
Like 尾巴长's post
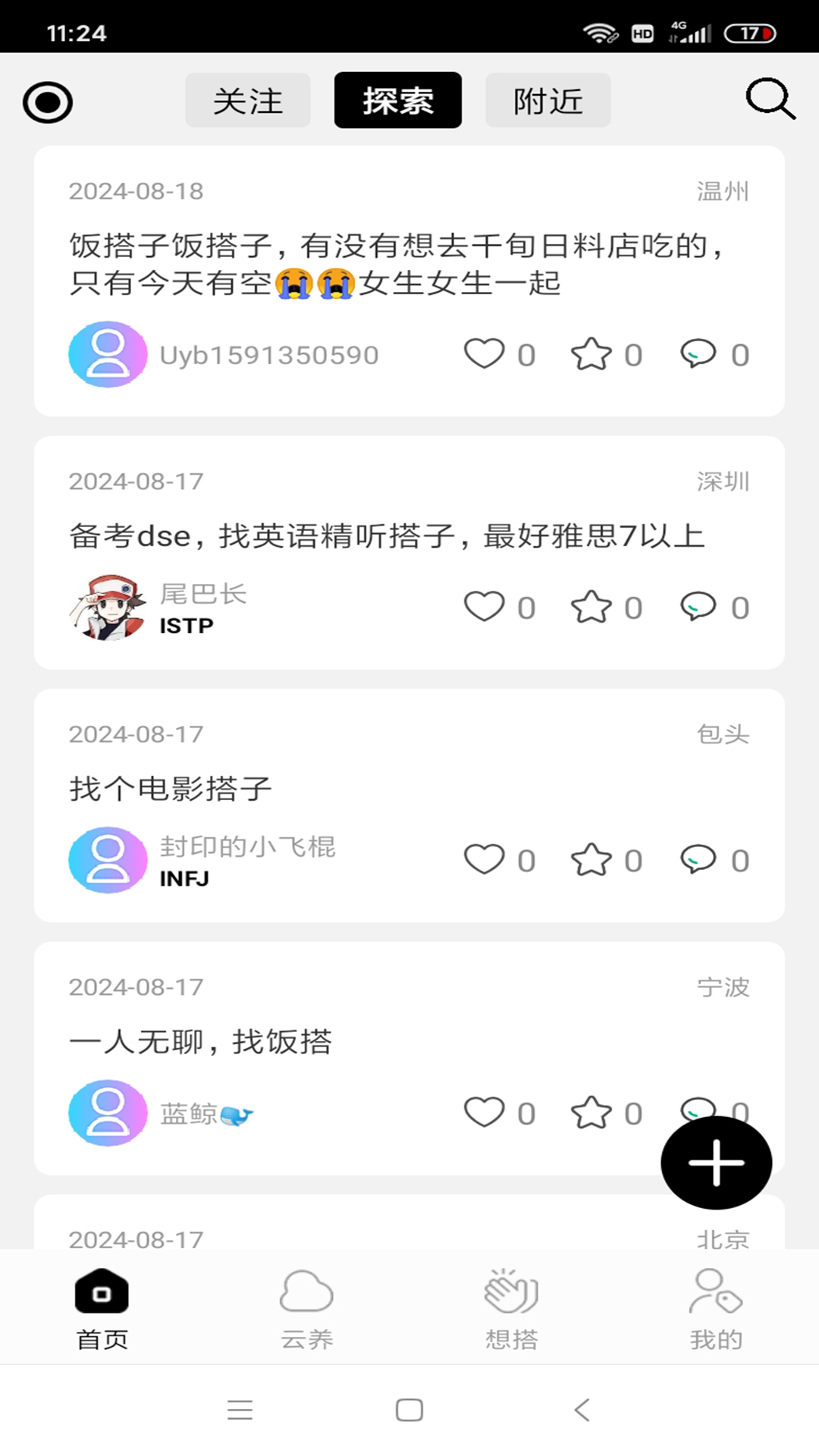pos(485,607)
